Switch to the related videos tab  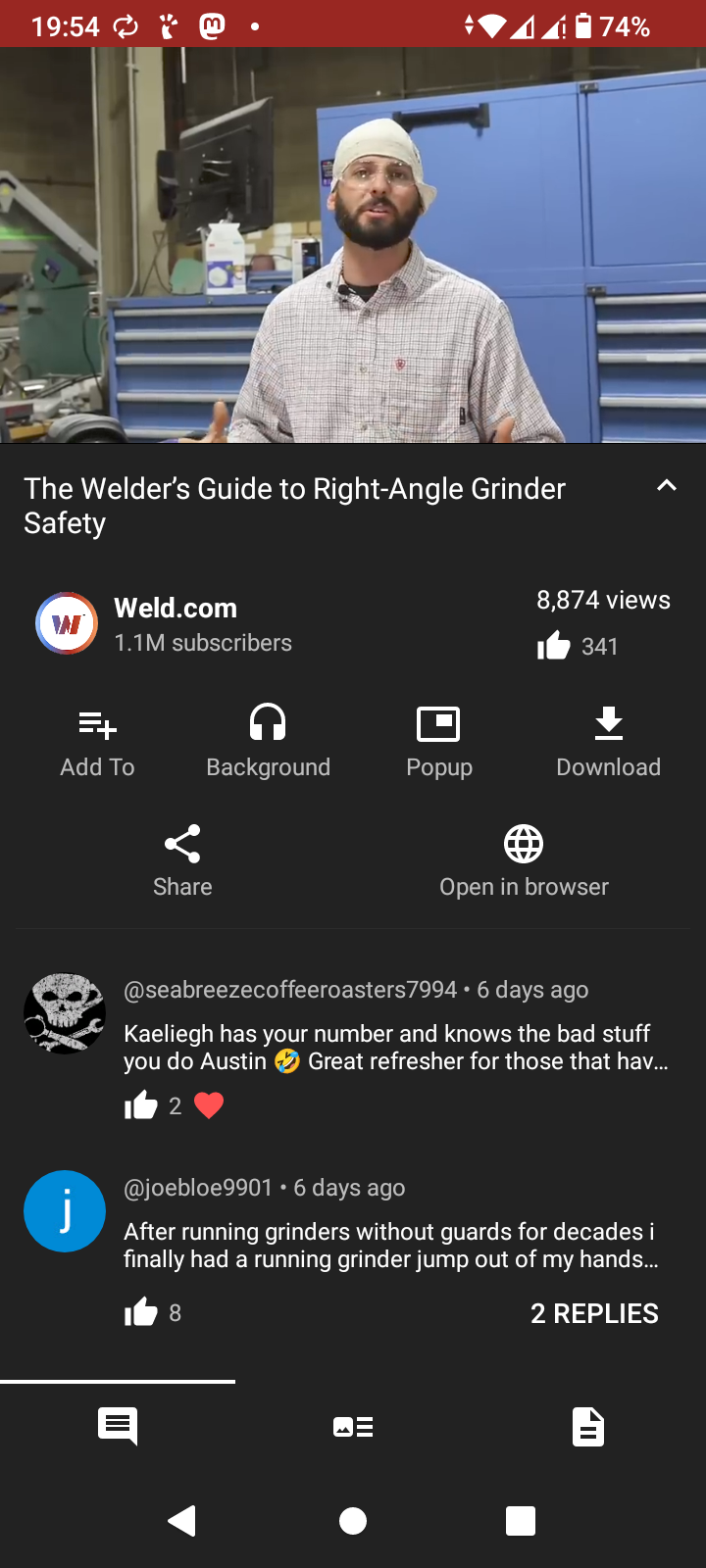pyautogui.click(x=353, y=1427)
